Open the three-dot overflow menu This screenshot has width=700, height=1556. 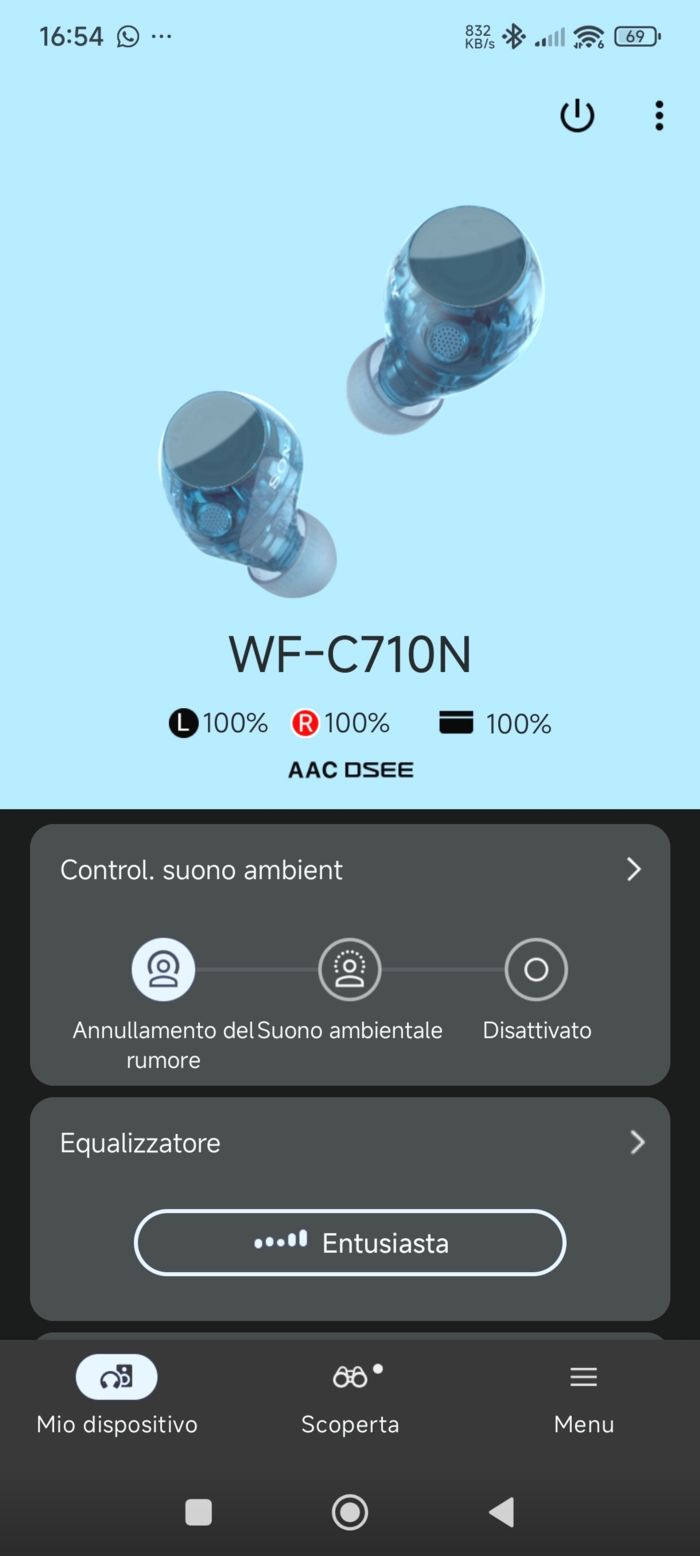658,116
